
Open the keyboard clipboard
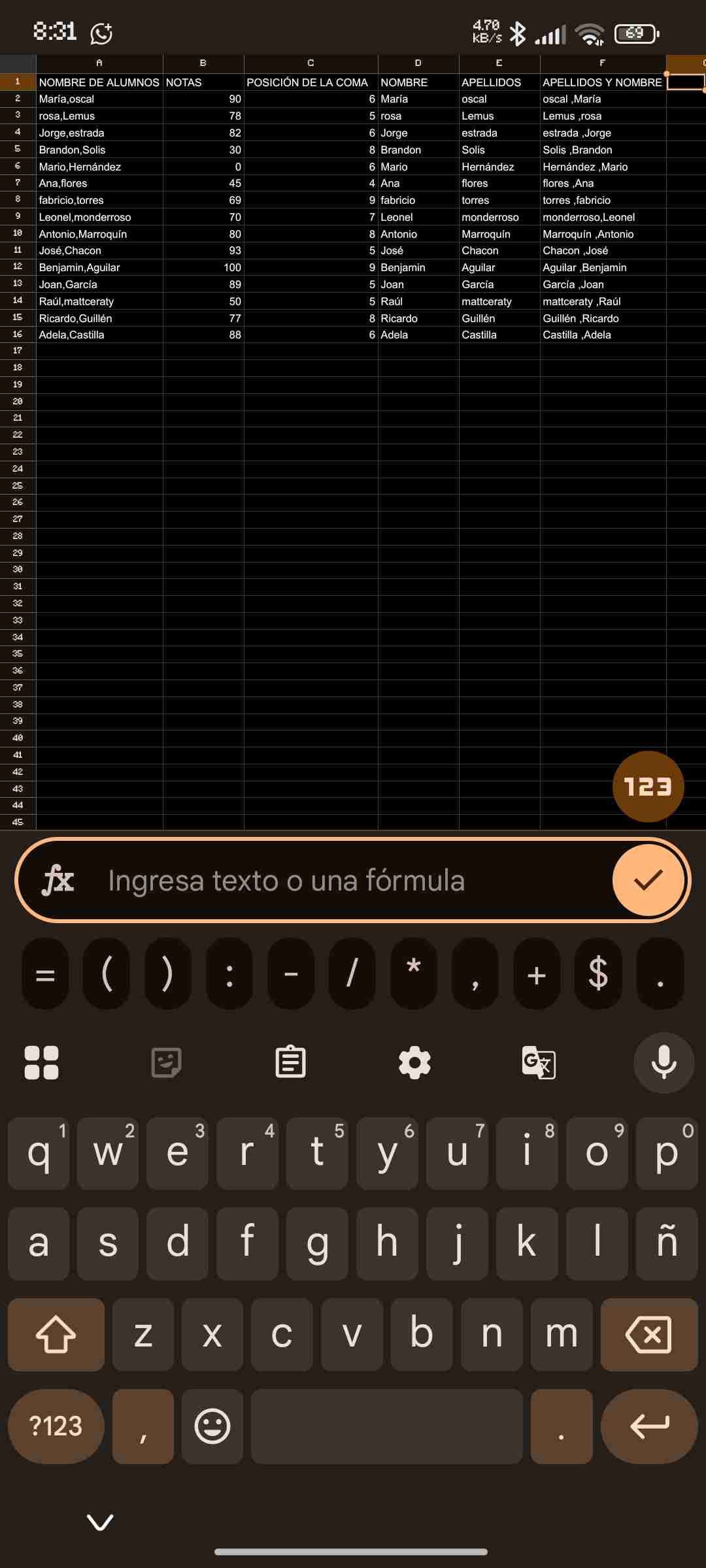[x=290, y=1062]
